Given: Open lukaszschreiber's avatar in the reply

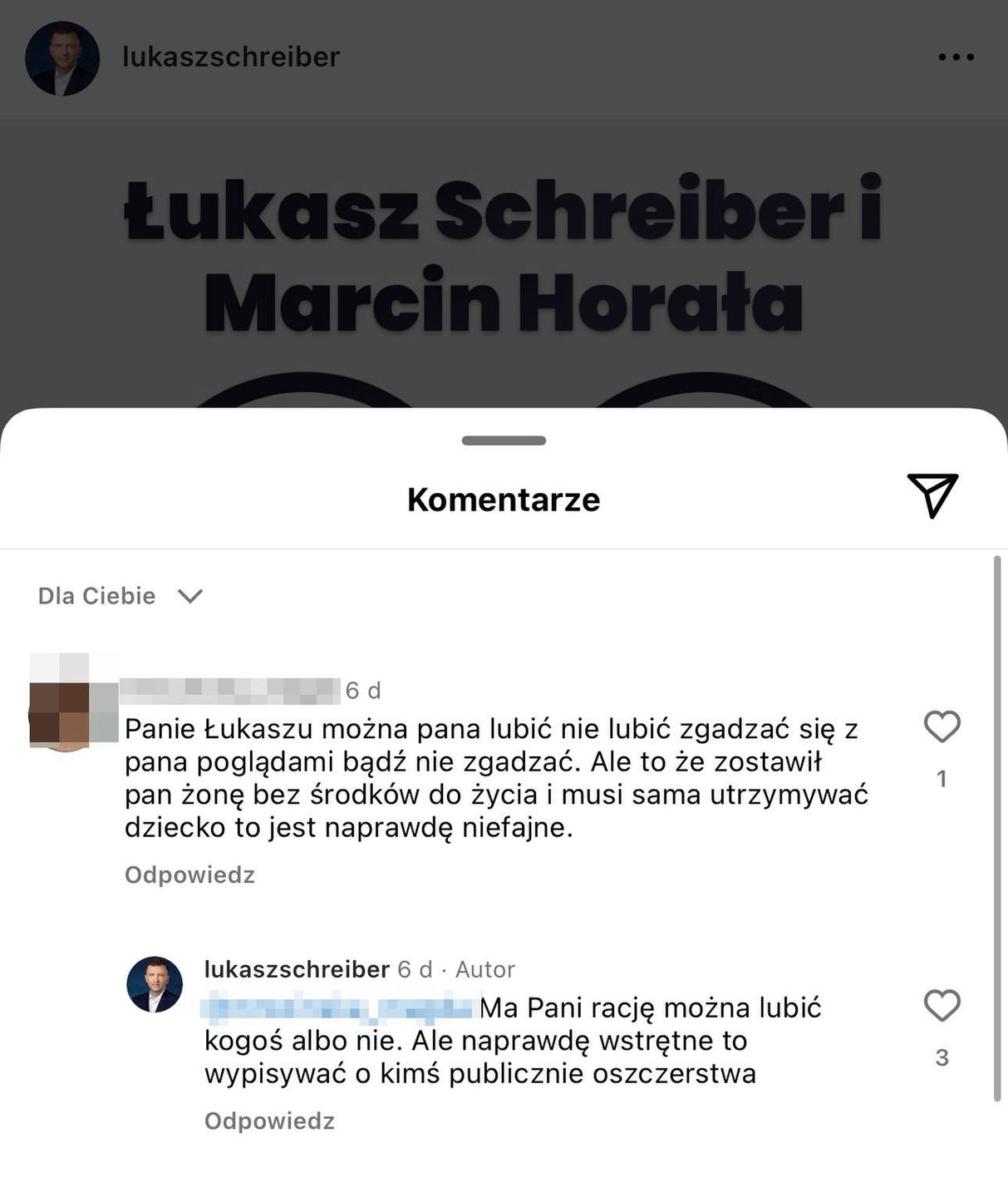Looking at the screenshot, I should (155, 984).
